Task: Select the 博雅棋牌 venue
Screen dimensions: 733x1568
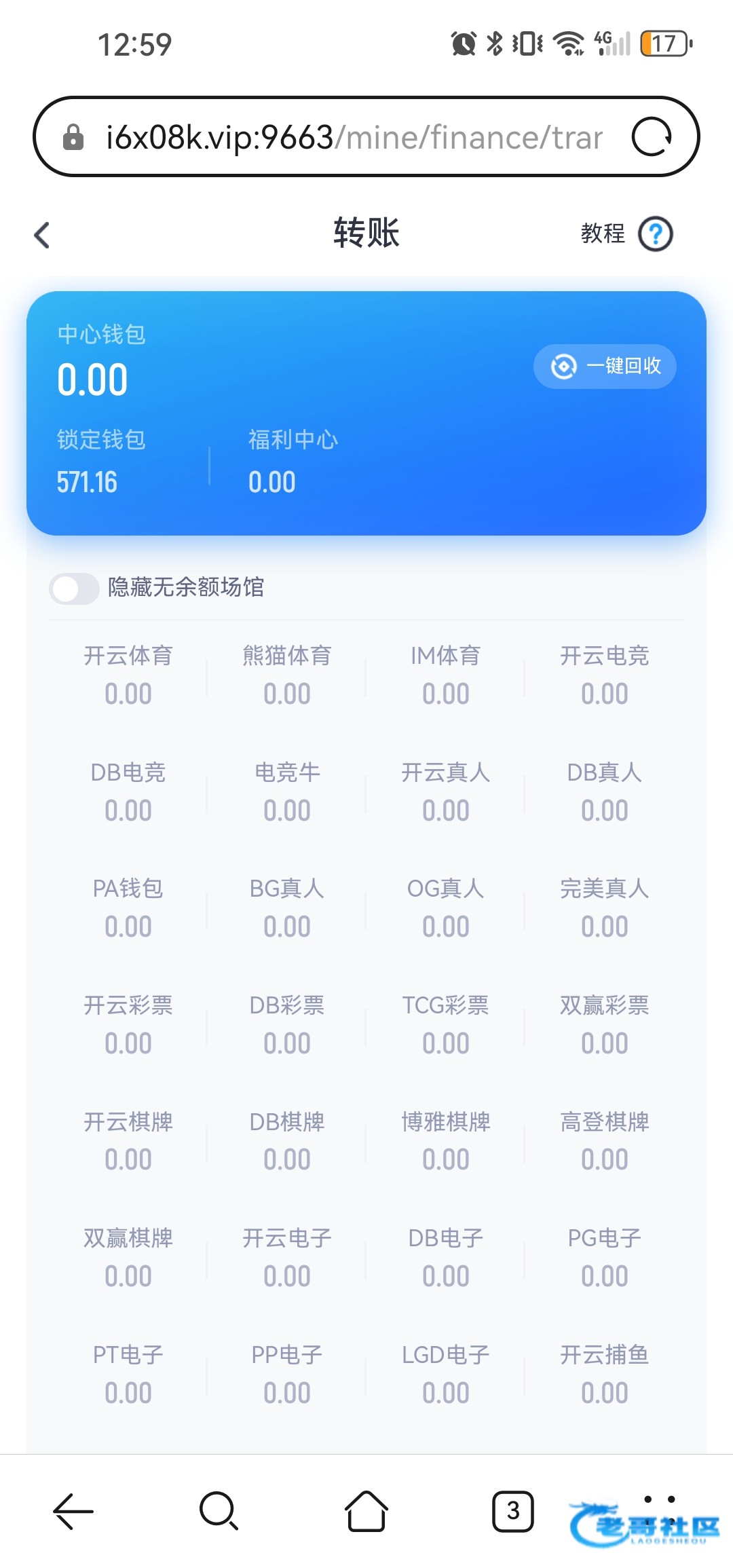Action: tap(446, 1140)
